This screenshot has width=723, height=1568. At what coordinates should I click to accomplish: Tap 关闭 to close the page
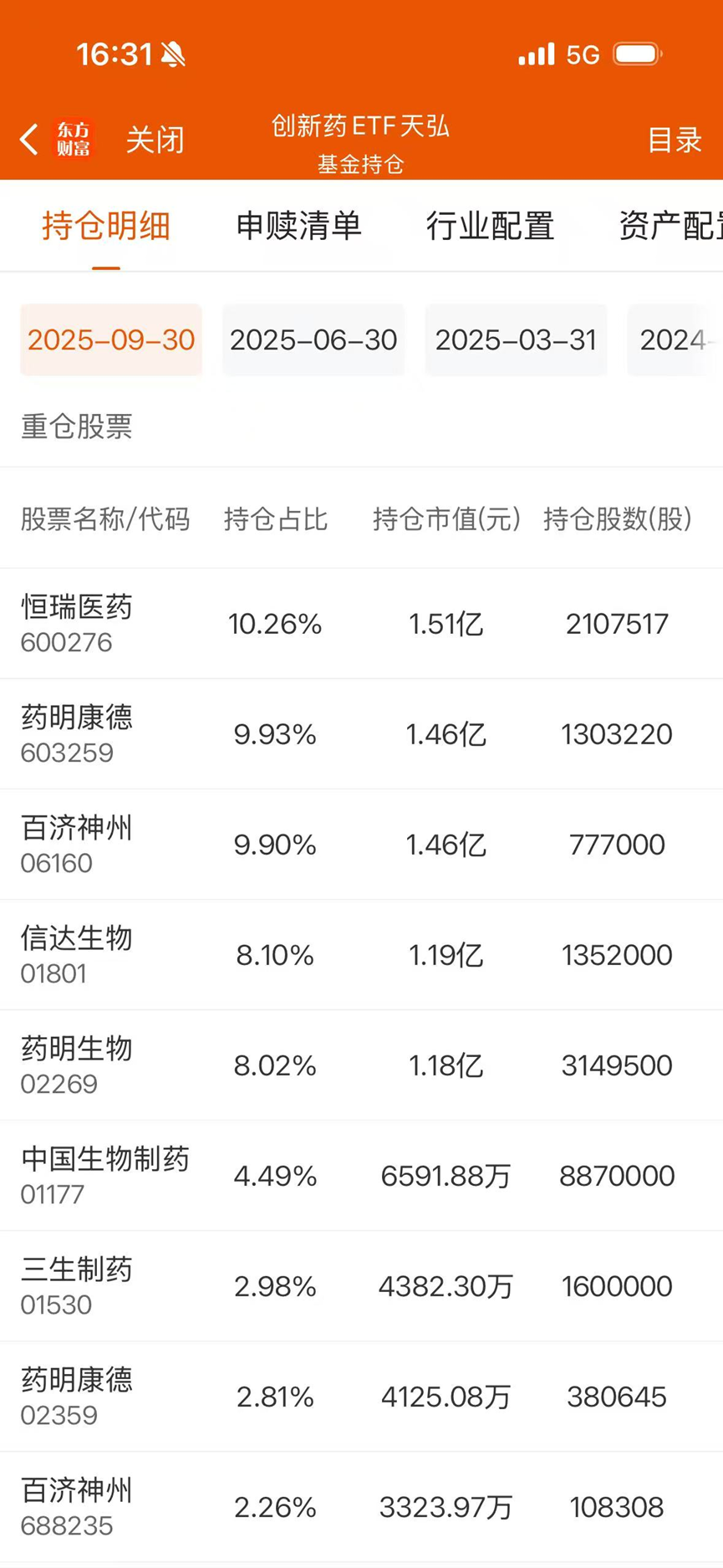[155, 140]
